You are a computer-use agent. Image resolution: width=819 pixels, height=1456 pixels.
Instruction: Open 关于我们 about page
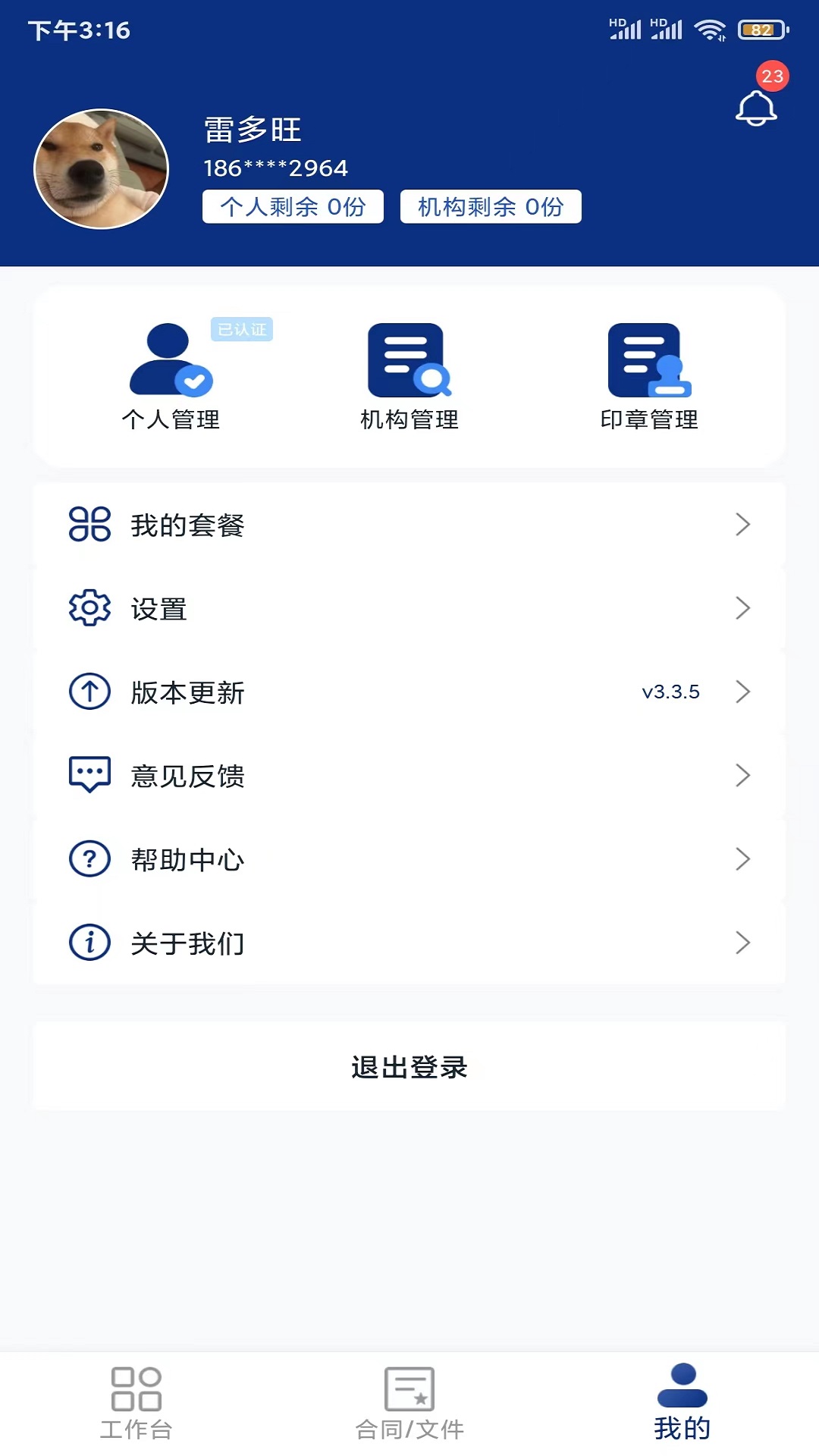click(x=409, y=943)
